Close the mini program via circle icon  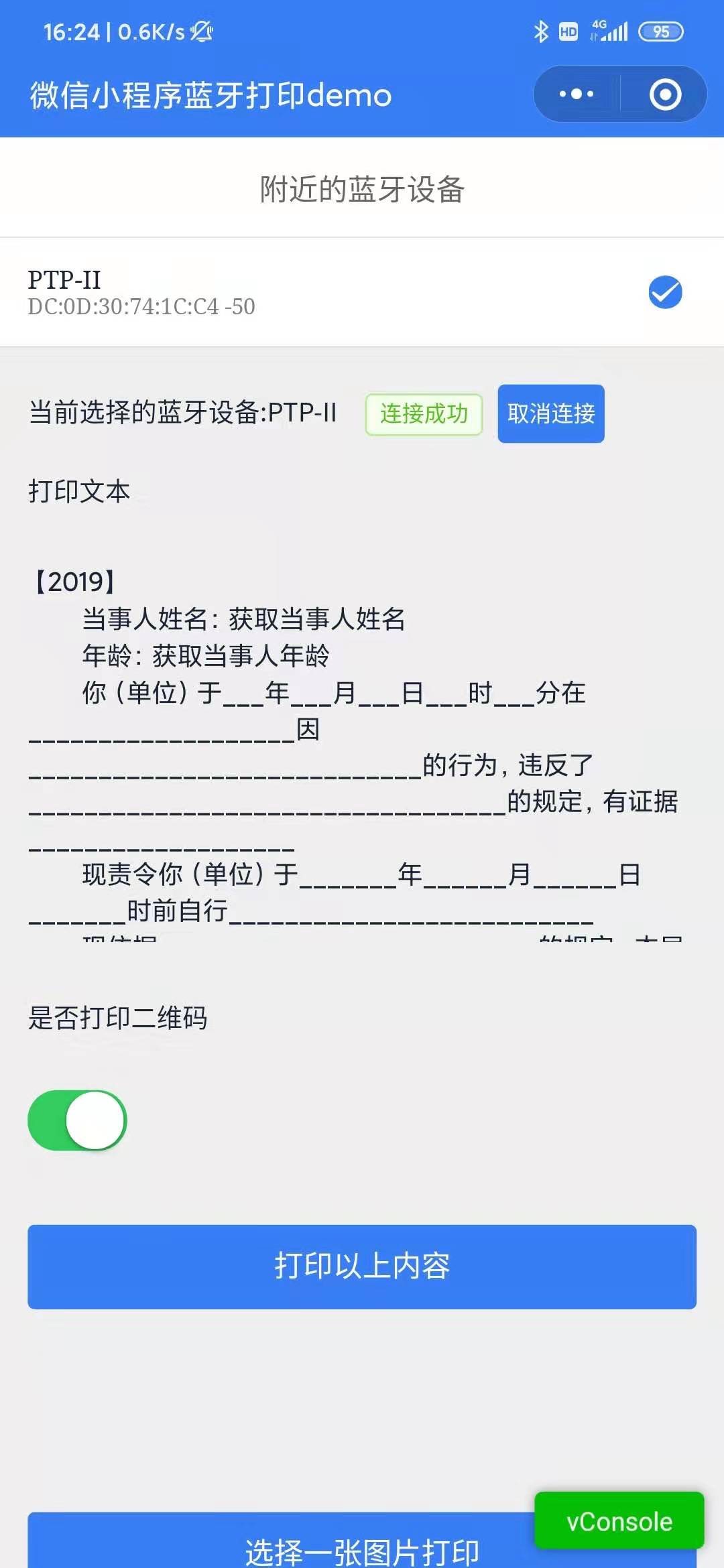[665, 94]
